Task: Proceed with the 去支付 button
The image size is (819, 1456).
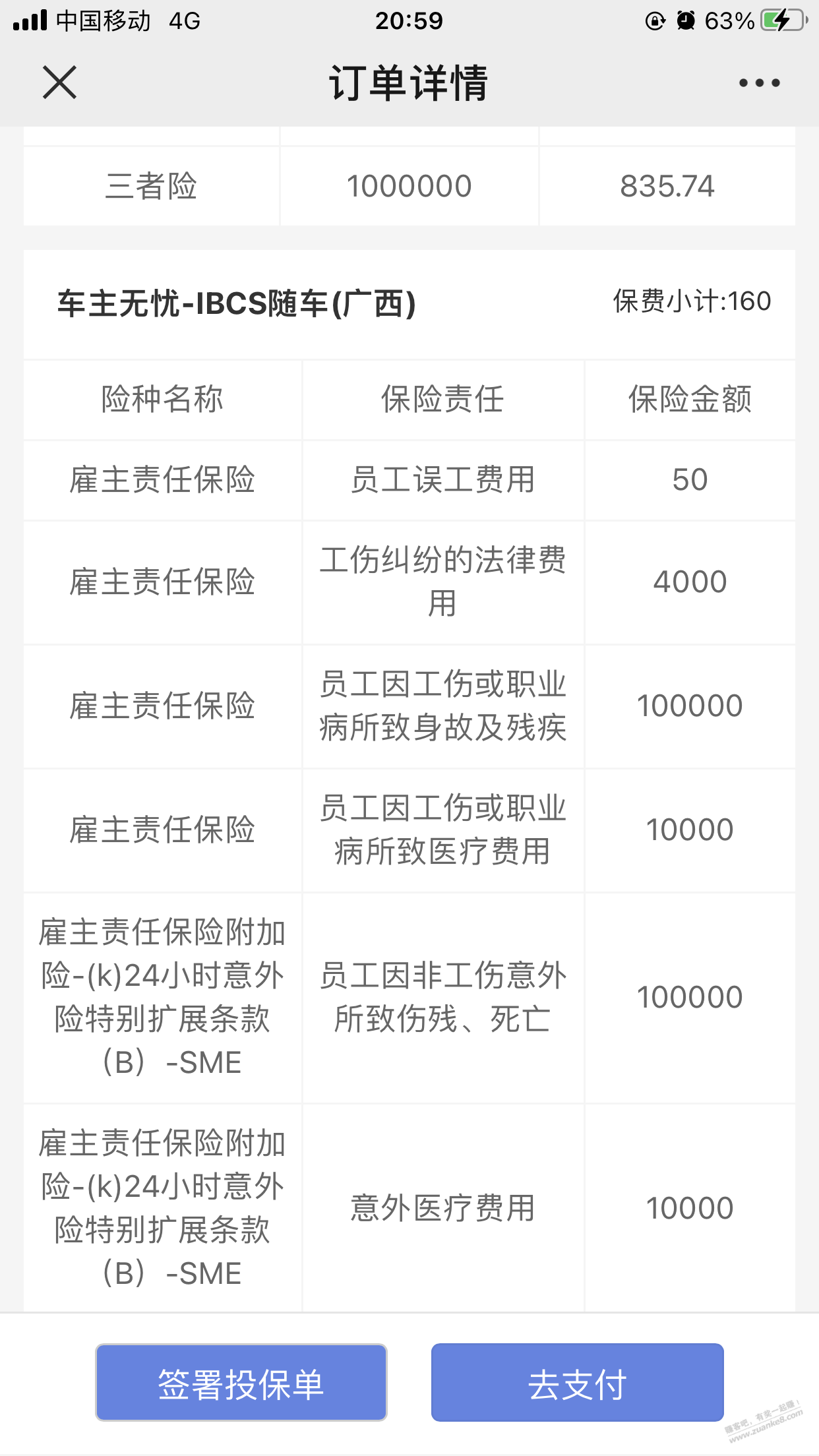Action: coord(578,1382)
